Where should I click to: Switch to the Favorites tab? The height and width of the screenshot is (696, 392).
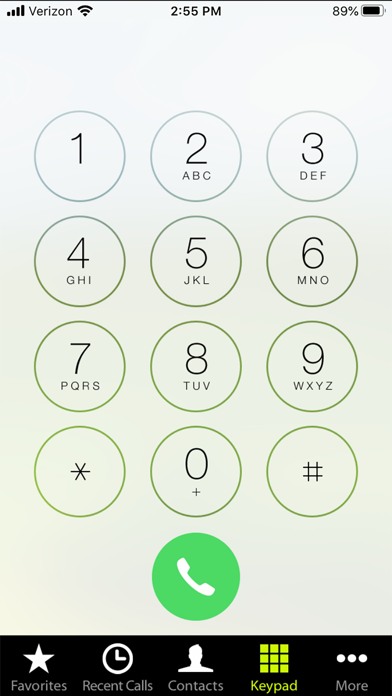point(39,667)
